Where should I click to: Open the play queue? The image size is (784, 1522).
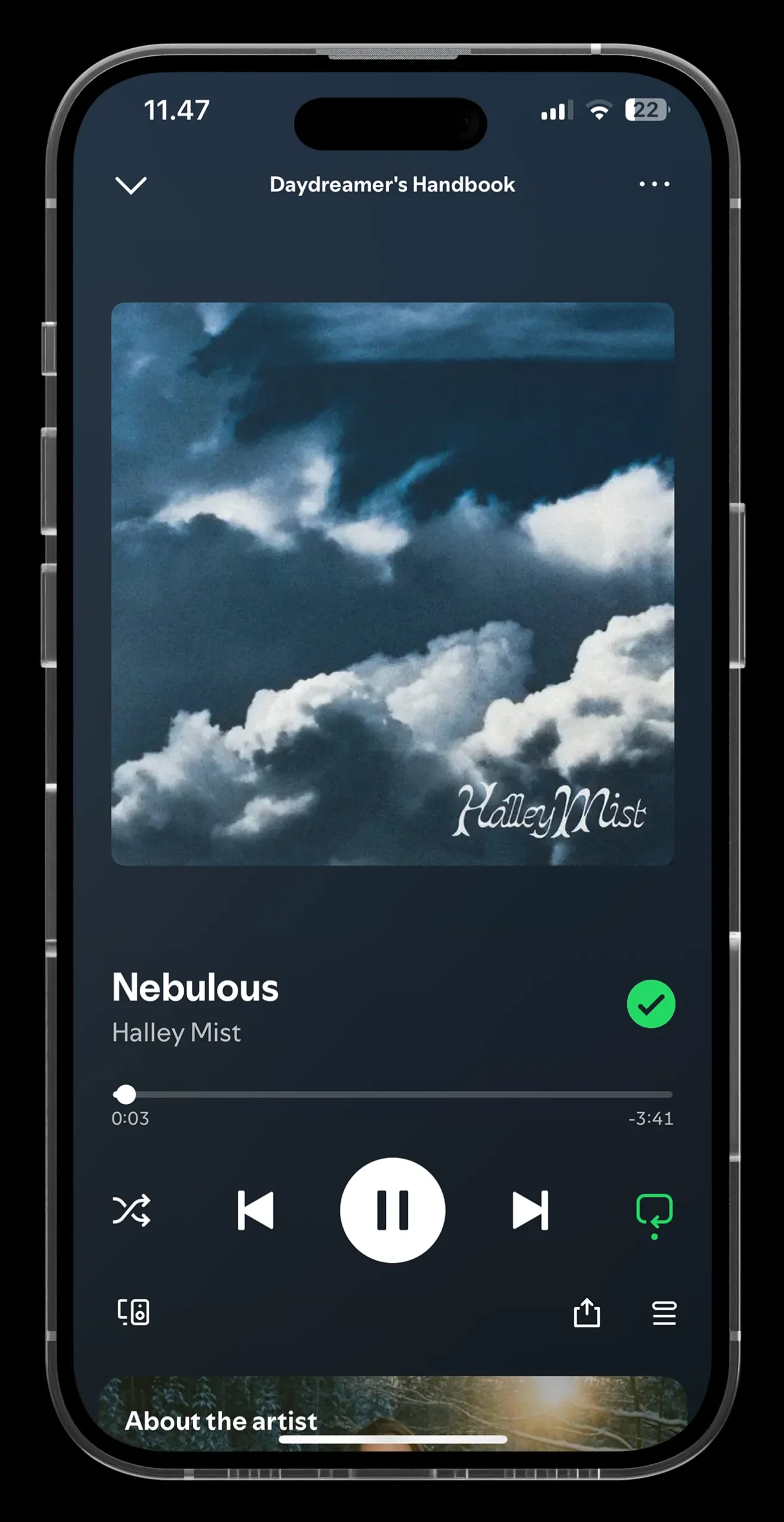coord(664,1313)
